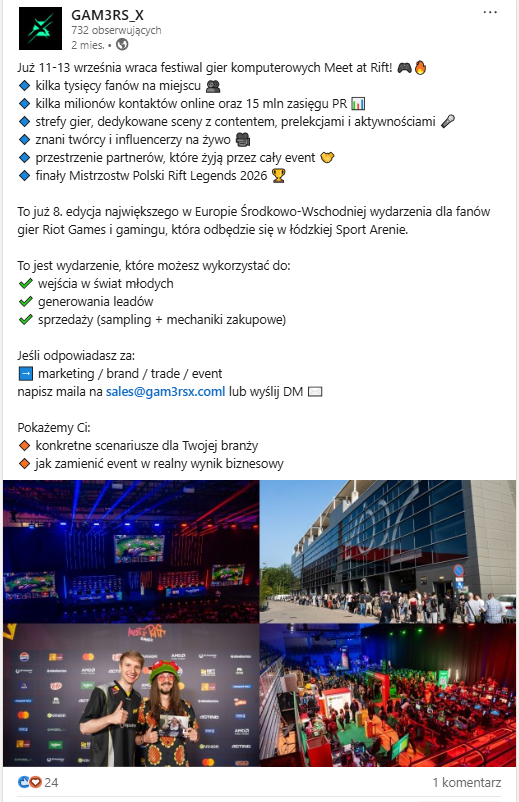Open the photo of two fans at sponsor wall

point(131,695)
